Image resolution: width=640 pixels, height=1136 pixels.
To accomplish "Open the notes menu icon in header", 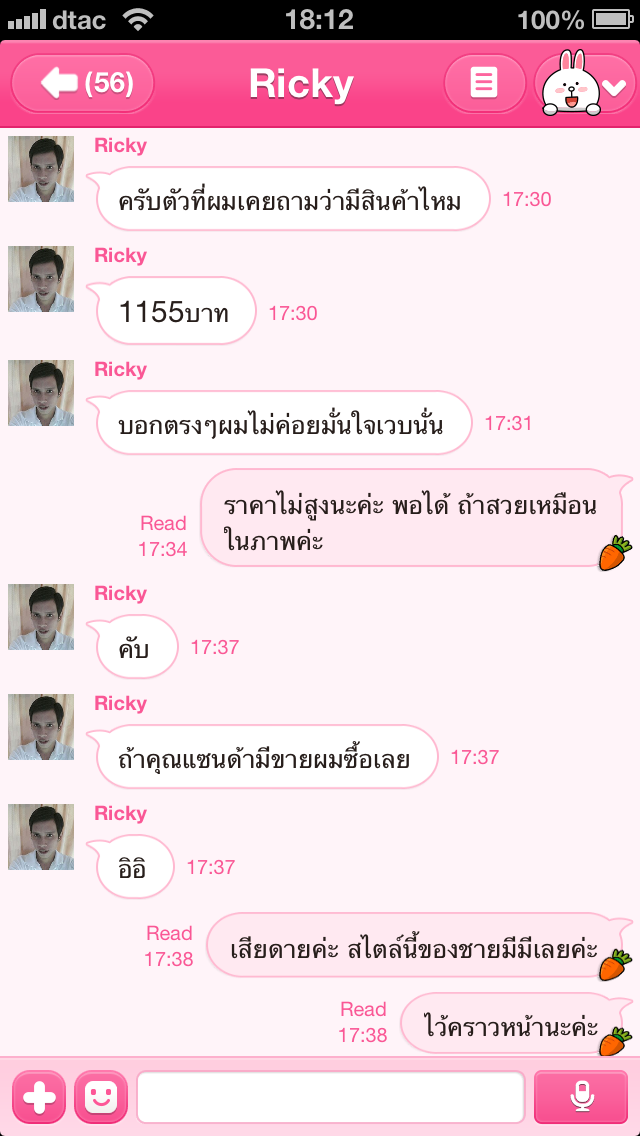I will [484, 83].
